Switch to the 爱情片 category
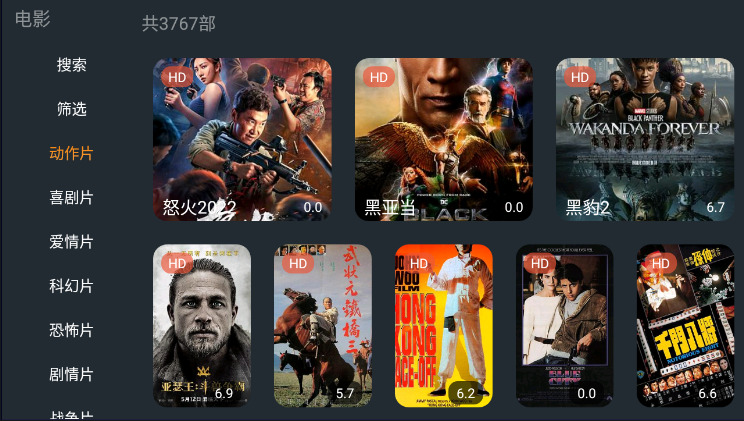This screenshot has width=744, height=421. tap(71, 242)
